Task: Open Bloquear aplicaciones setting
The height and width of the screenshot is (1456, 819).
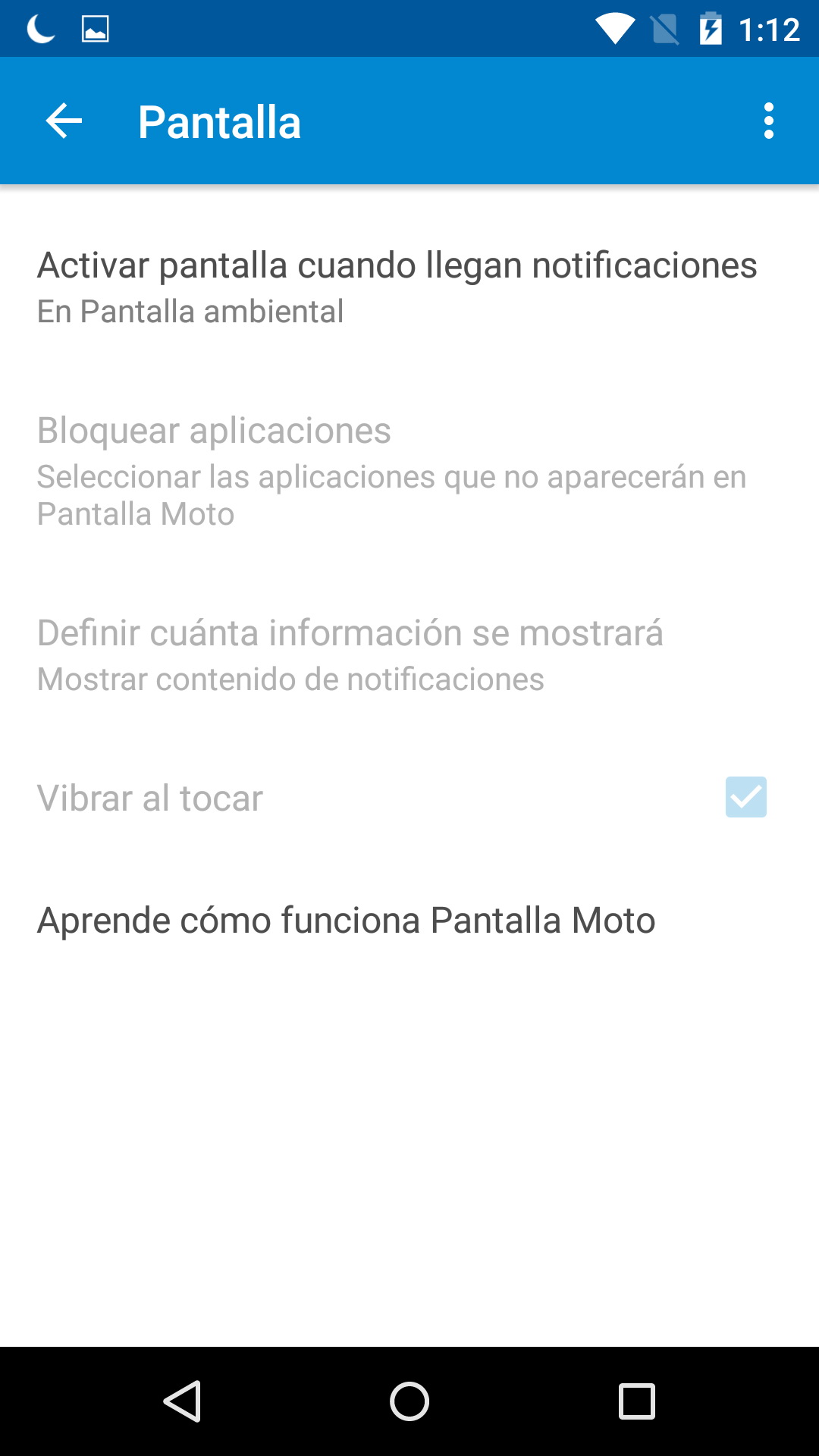Action: pos(391,470)
